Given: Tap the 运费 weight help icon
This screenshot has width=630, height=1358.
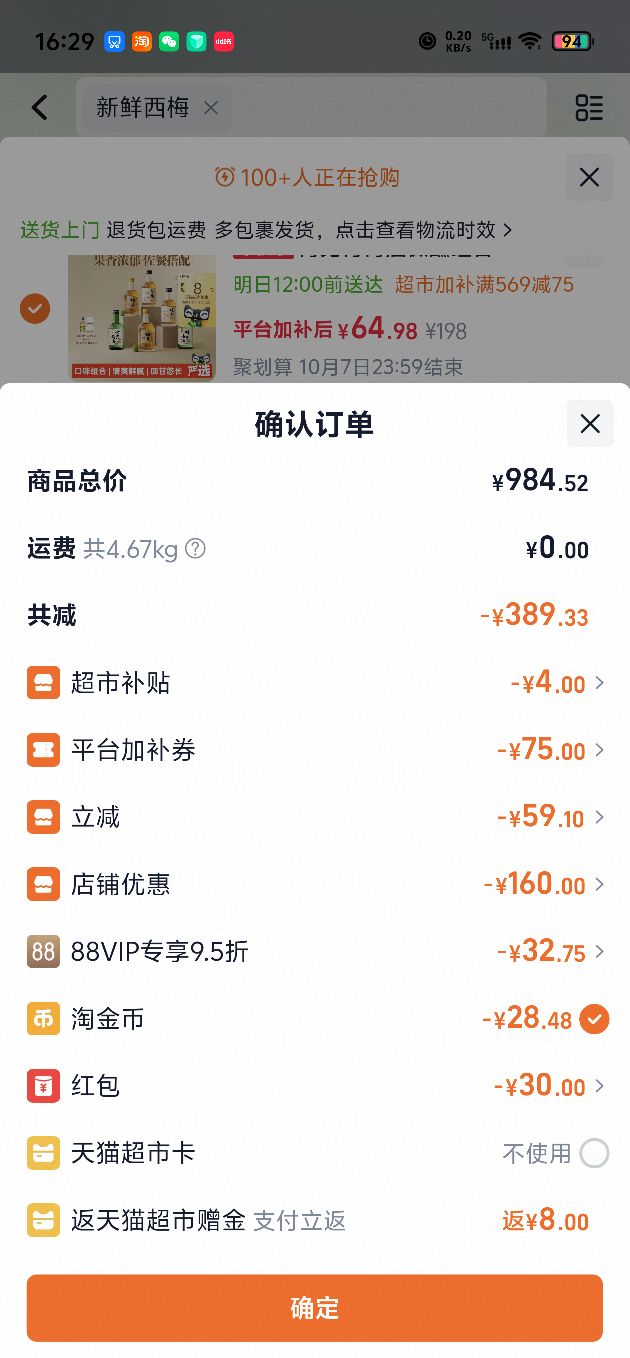Looking at the screenshot, I should click(x=196, y=548).
